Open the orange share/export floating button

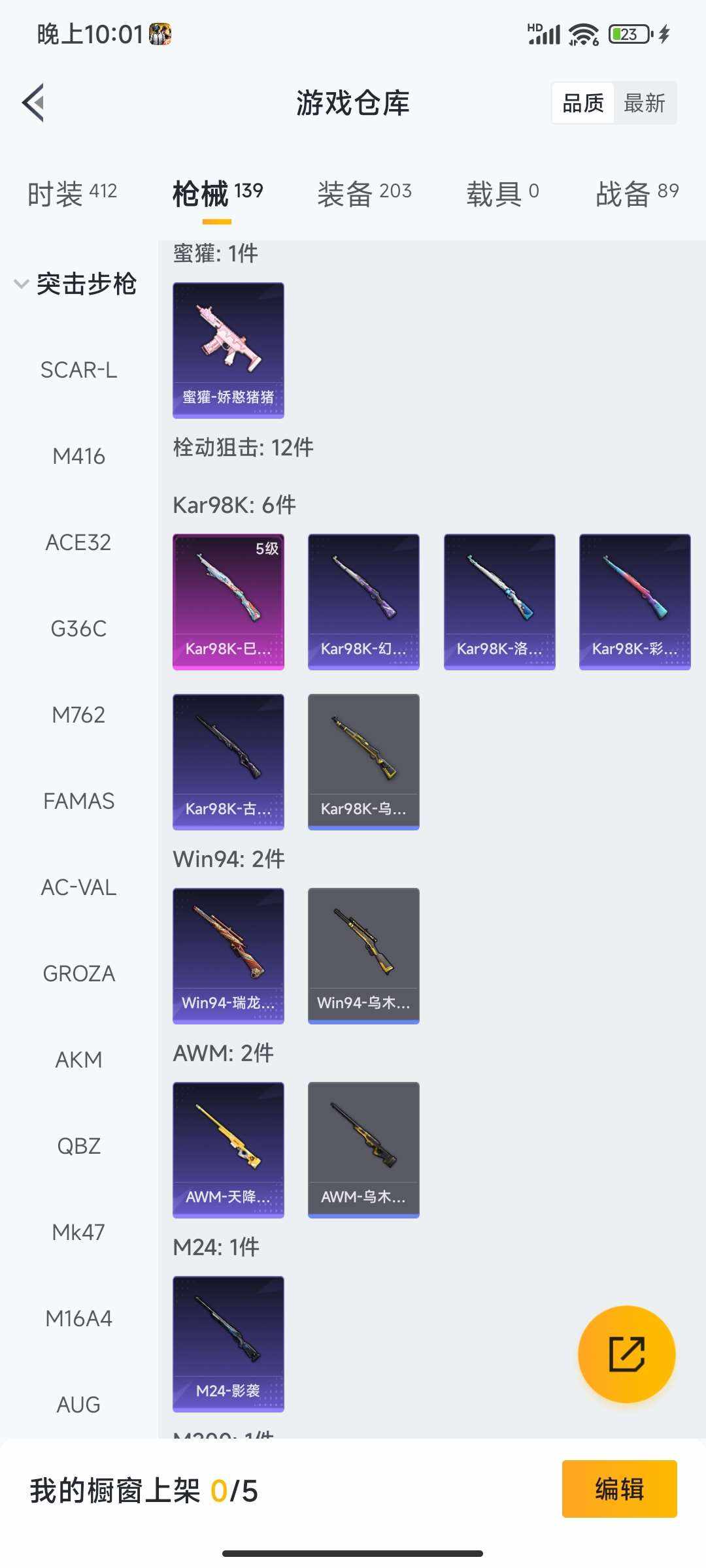tap(626, 1354)
